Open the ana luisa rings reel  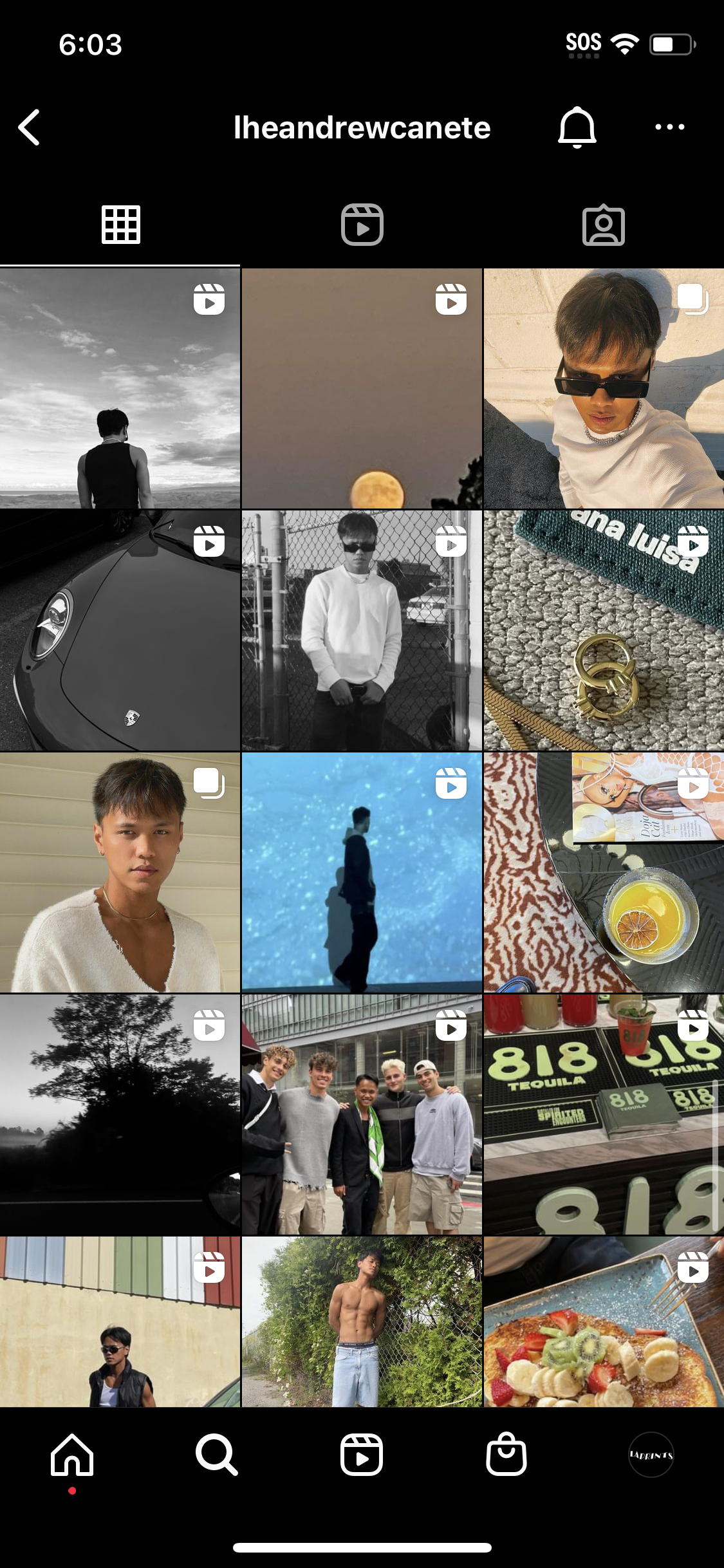(604, 630)
